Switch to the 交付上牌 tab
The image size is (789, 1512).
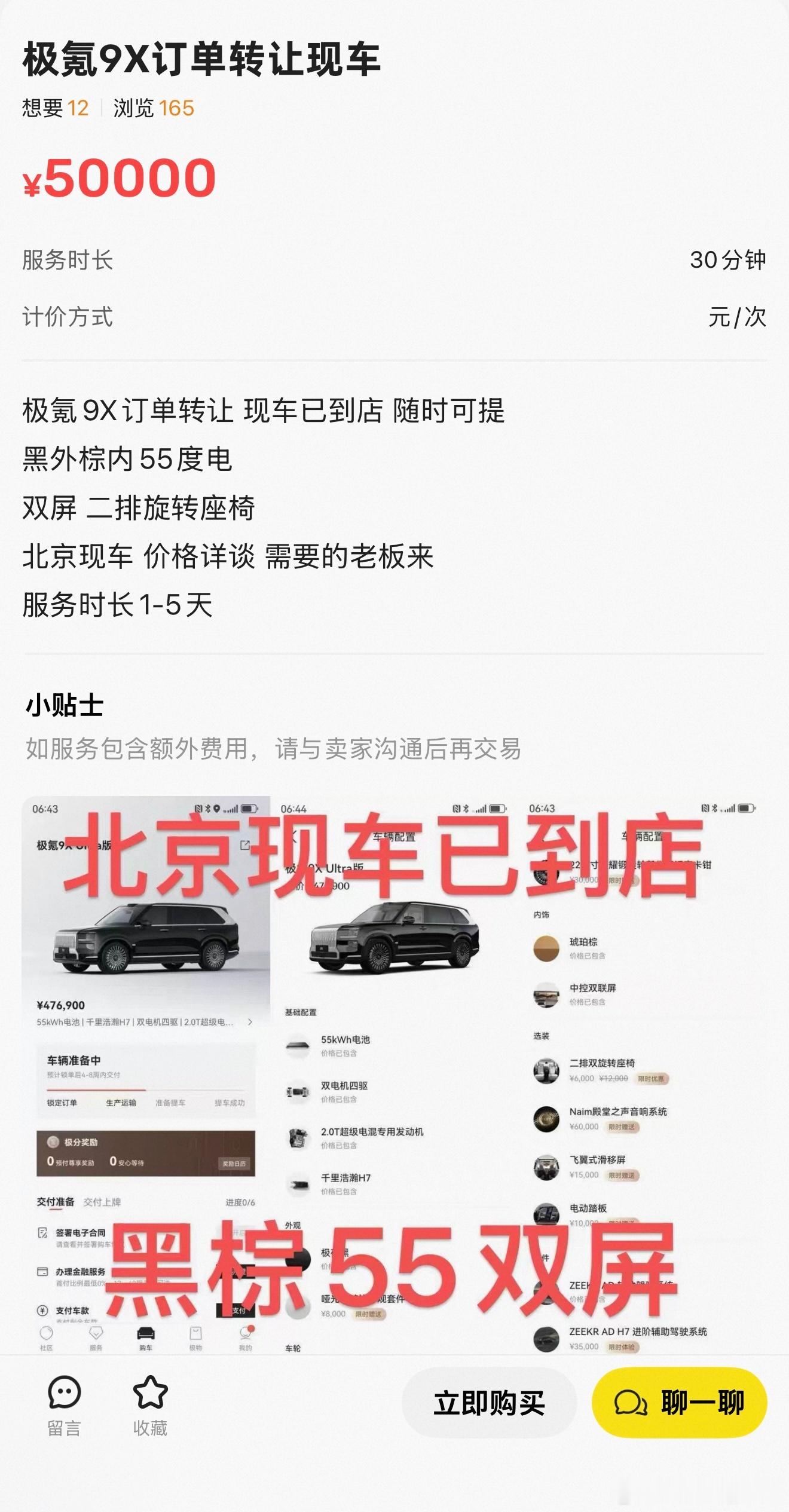tap(103, 1203)
